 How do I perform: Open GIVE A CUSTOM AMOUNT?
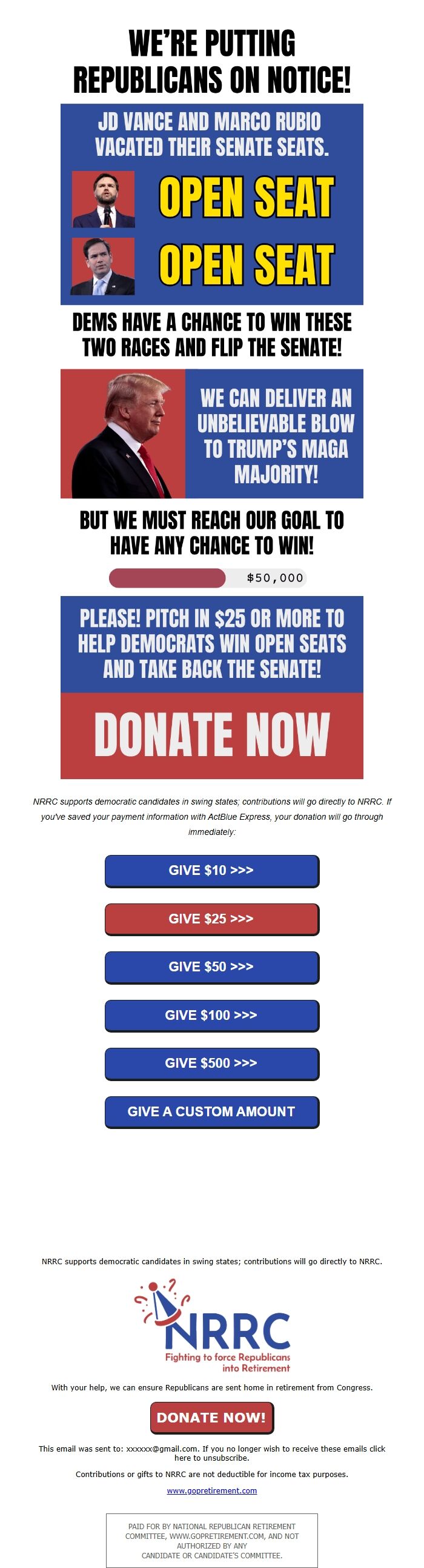point(211,1111)
